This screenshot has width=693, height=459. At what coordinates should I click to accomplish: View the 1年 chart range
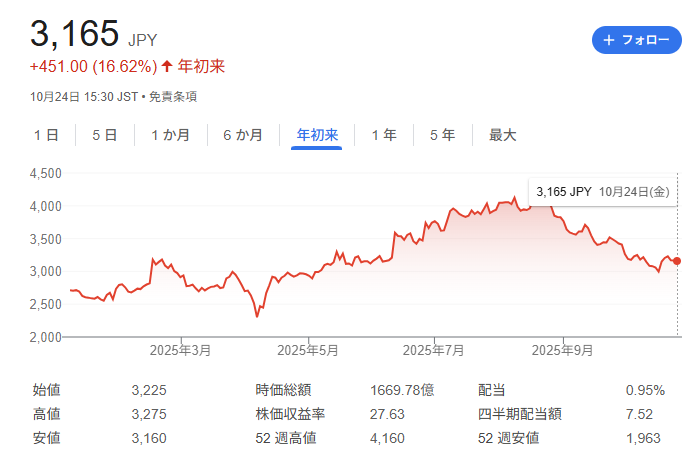click(383, 135)
